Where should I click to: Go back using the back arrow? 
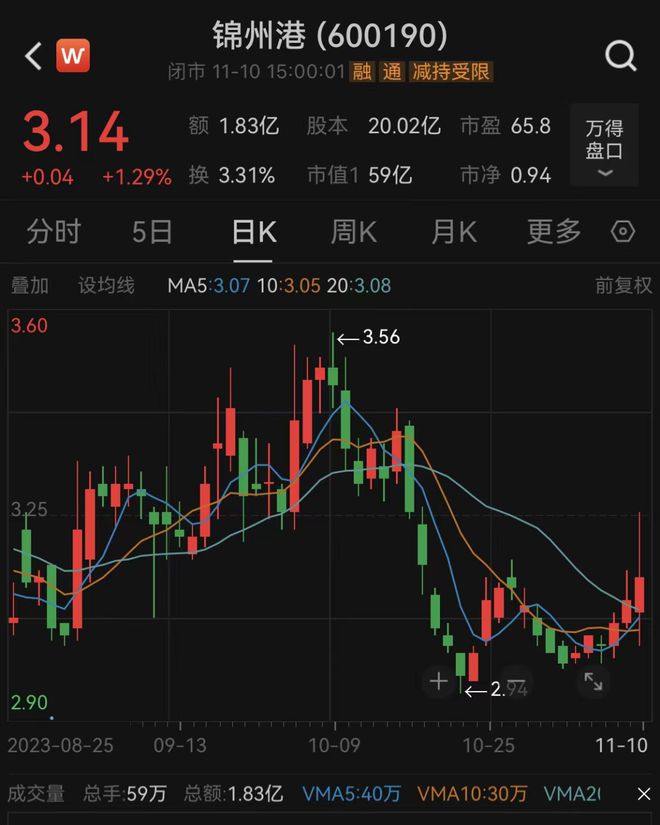[32, 56]
